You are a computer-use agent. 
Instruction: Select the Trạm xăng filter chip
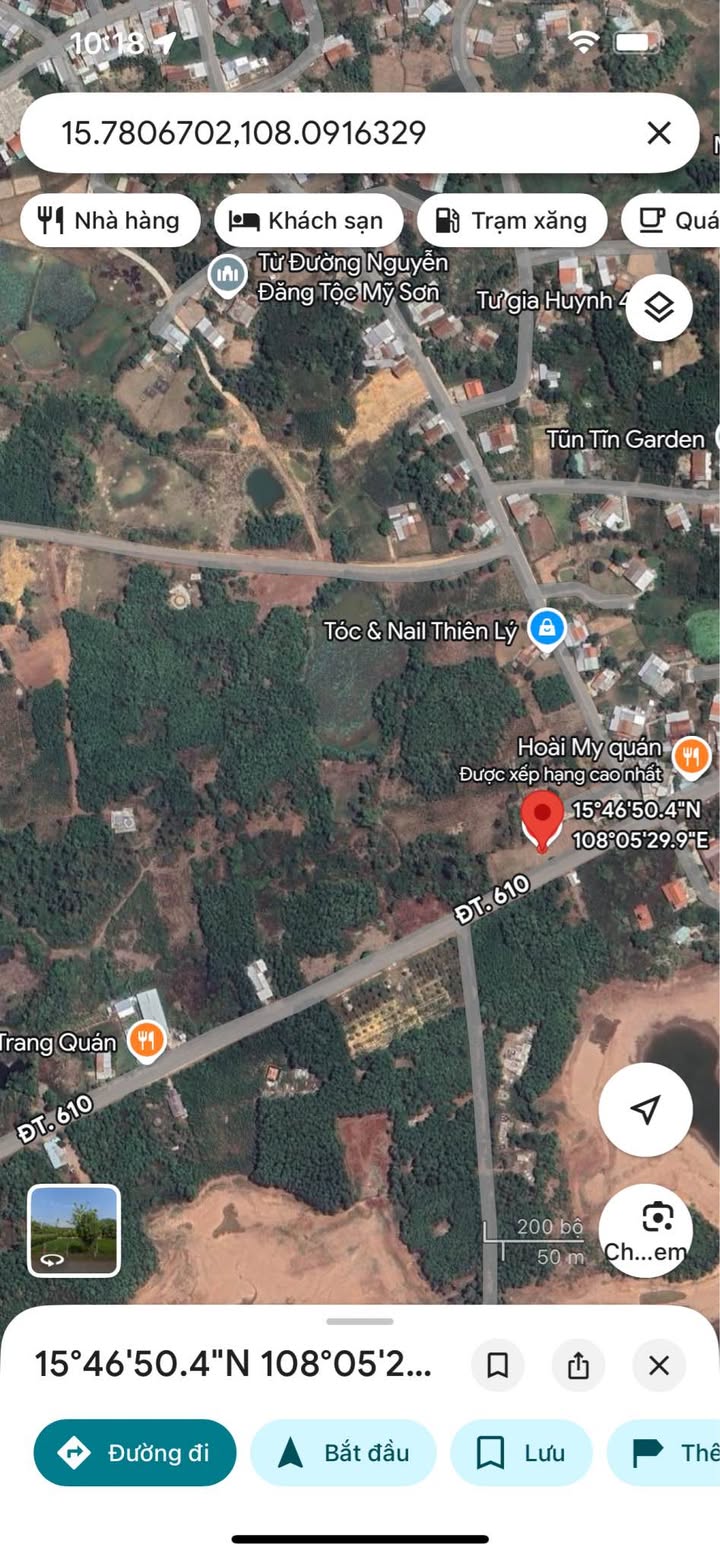click(x=512, y=220)
